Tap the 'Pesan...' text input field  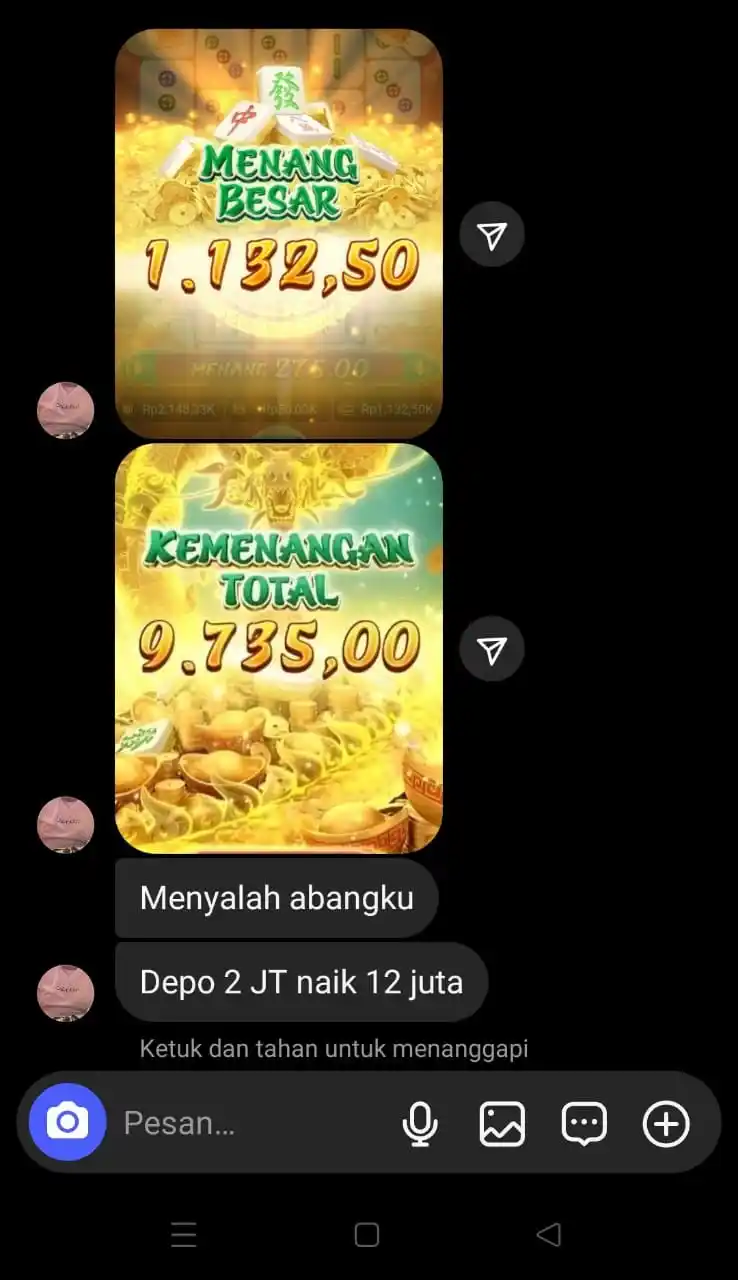point(250,1123)
